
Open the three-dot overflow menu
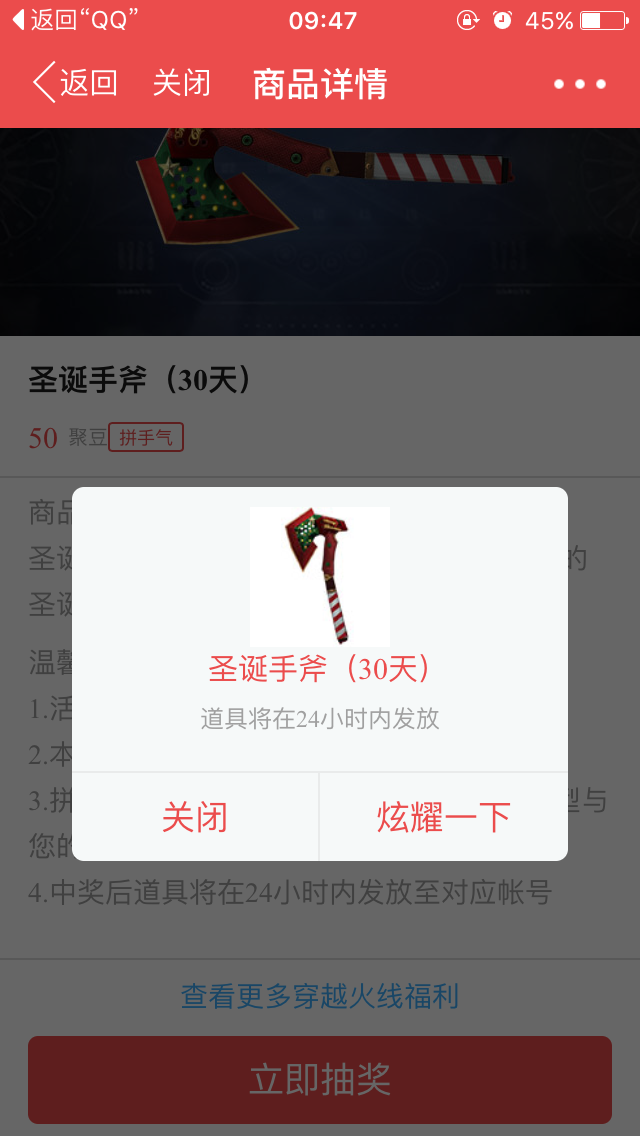pos(579,84)
